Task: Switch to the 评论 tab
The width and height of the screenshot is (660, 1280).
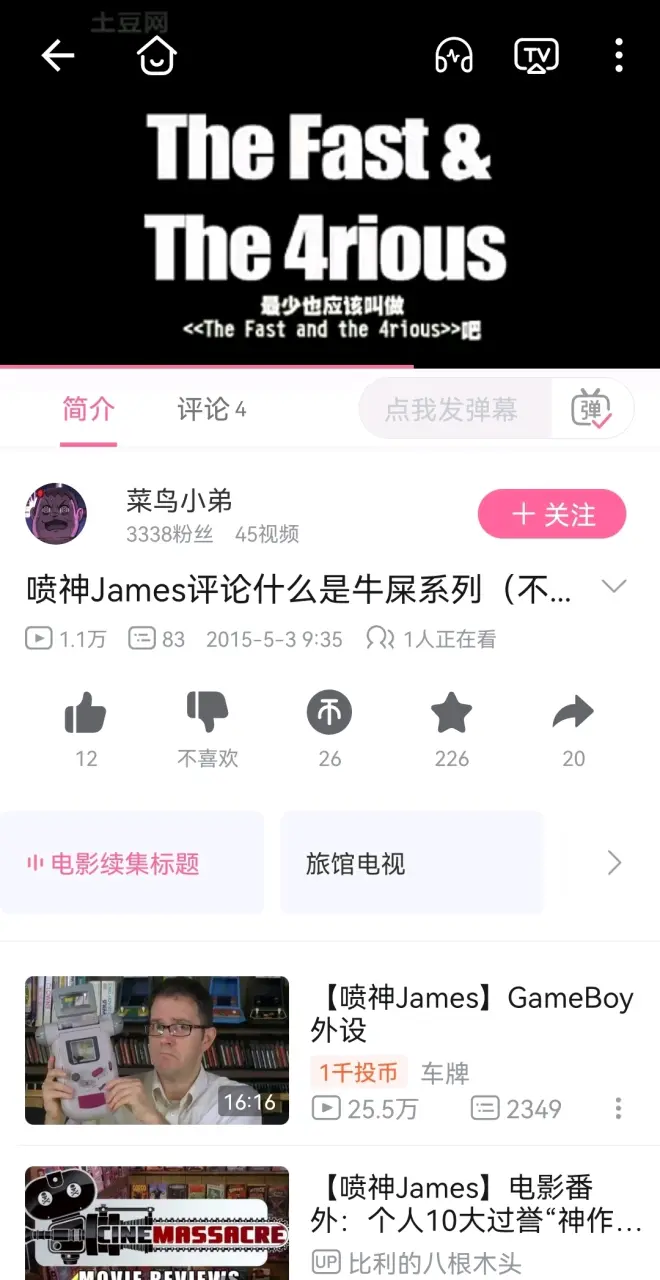Action: (x=211, y=409)
